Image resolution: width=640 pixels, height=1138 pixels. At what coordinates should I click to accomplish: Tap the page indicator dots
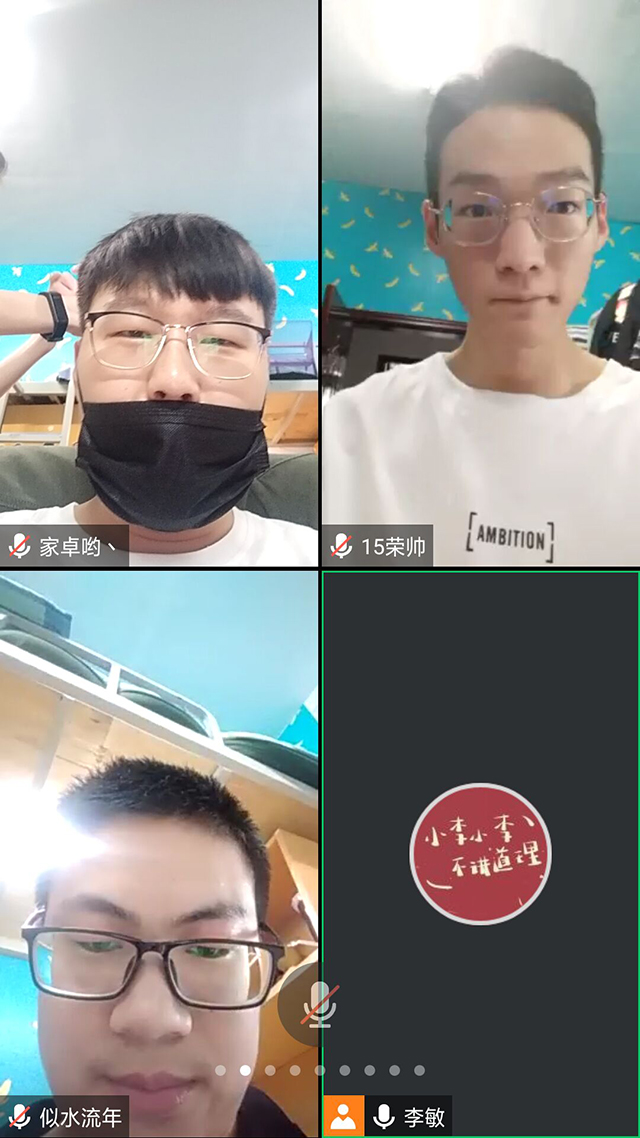point(320,1070)
